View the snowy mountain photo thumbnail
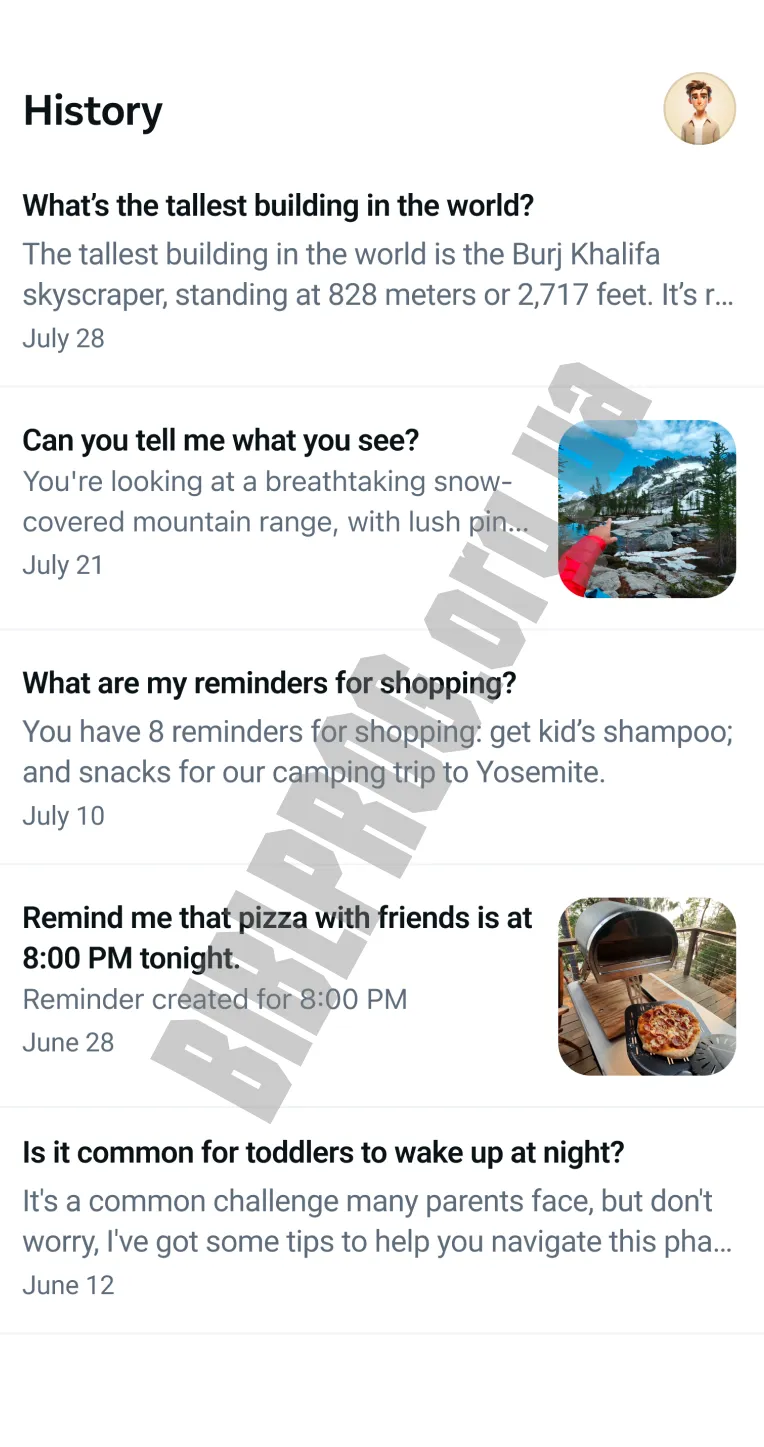Screen dimensions: 764x1447 click(647, 509)
